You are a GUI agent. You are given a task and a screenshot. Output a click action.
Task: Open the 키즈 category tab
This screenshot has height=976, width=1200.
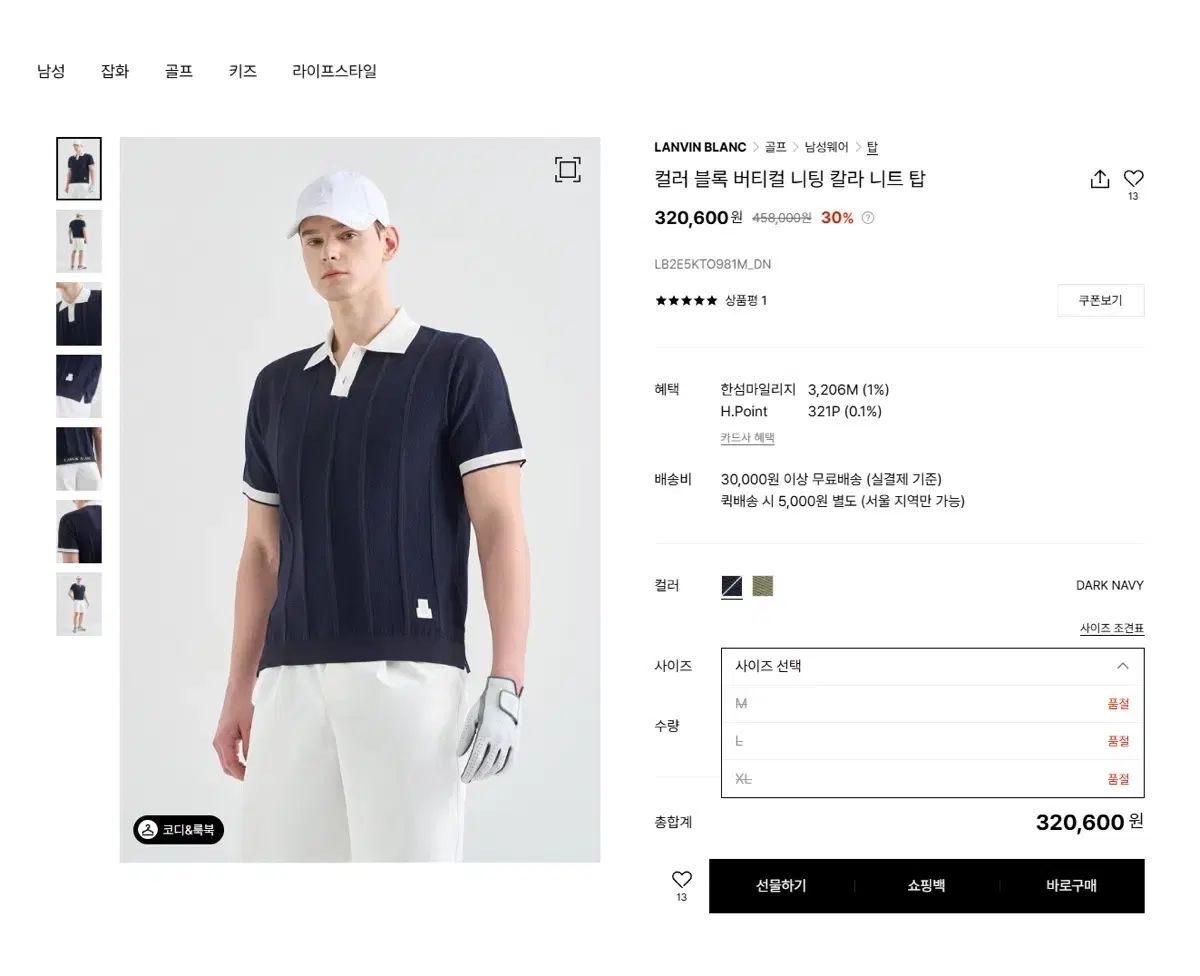pyautogui.click(x=243, y=71)
